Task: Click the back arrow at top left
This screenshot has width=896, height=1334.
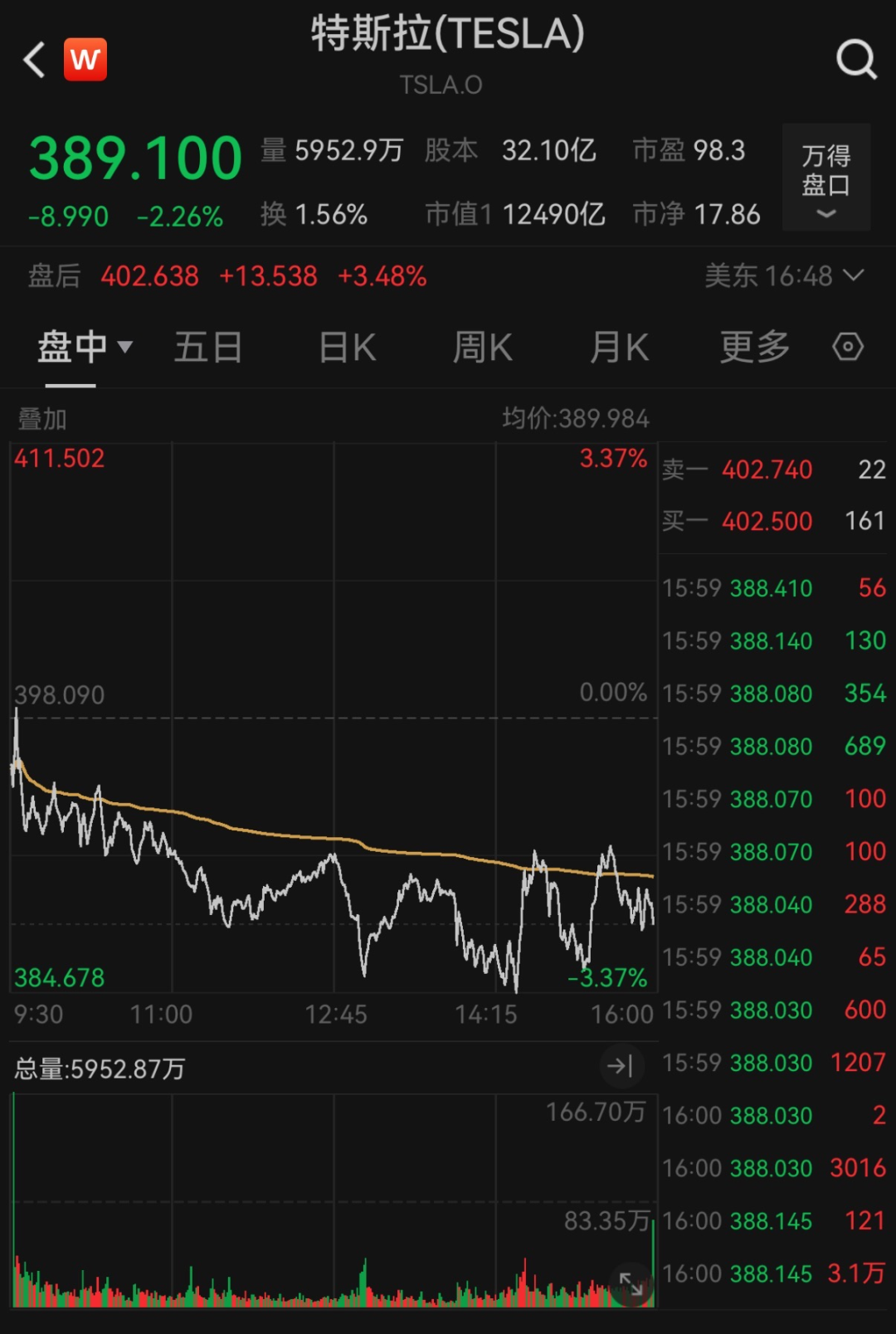Action: click(x=33, y=60)
